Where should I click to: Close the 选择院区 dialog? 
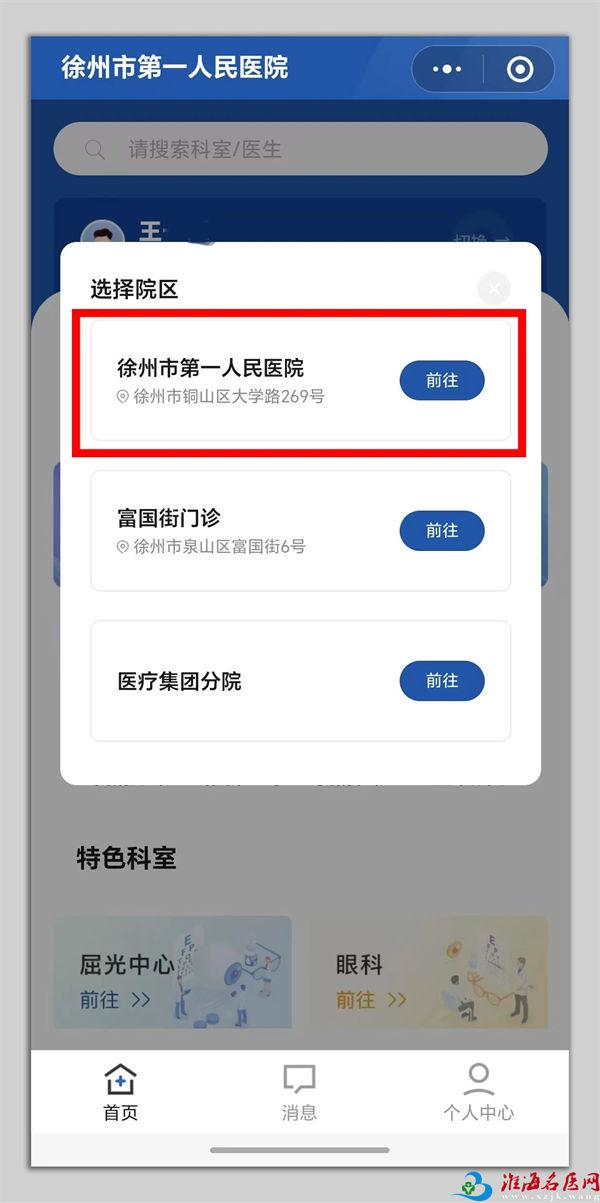(494, 289)
